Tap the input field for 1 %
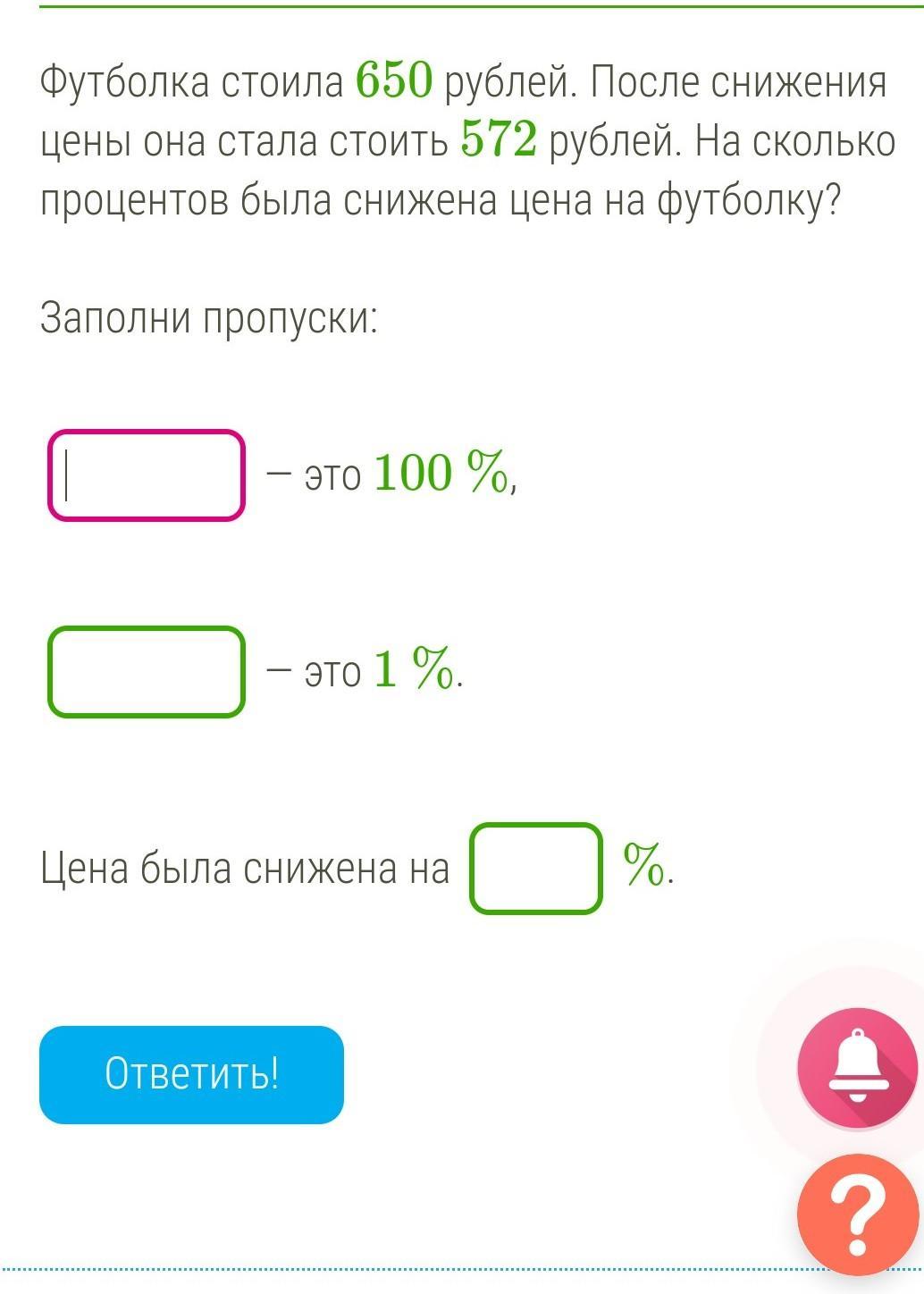The width and height of the screenshot is (924, 1294). click(147, 672)
